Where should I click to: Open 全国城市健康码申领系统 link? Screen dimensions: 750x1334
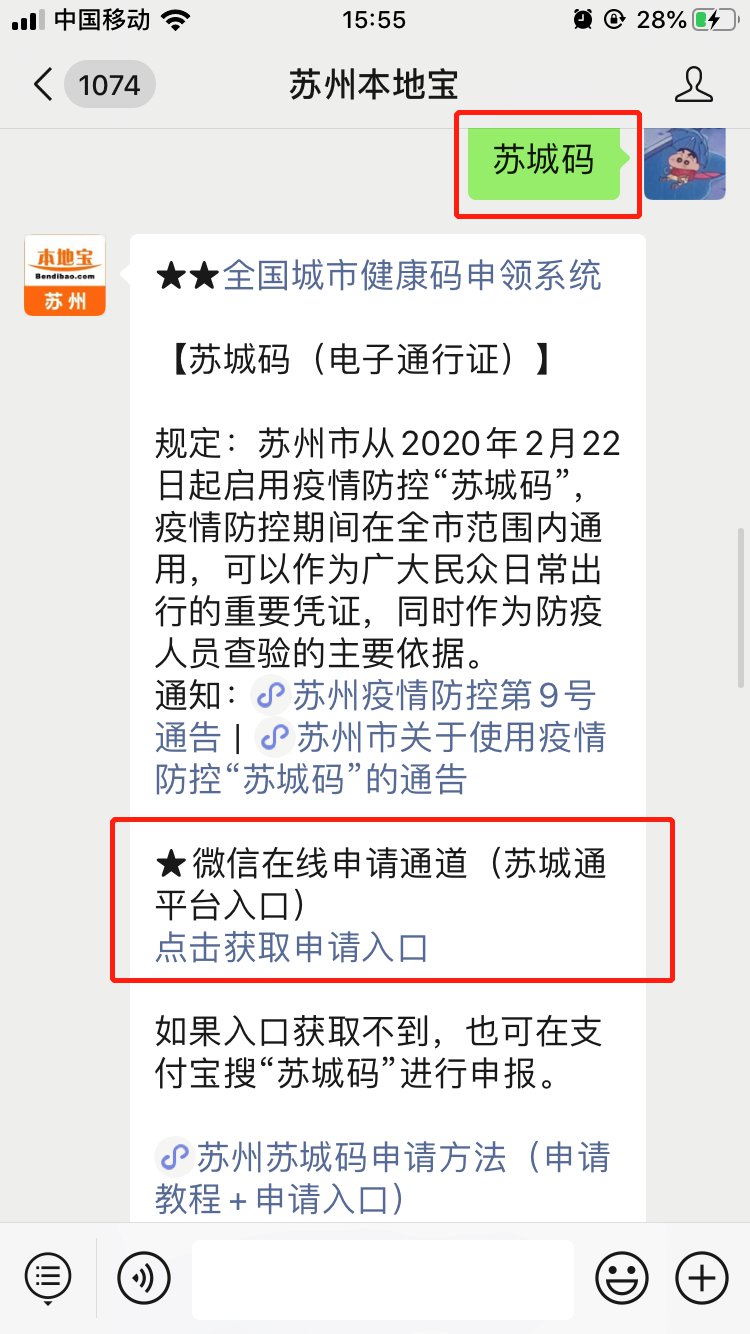[411, 275]
